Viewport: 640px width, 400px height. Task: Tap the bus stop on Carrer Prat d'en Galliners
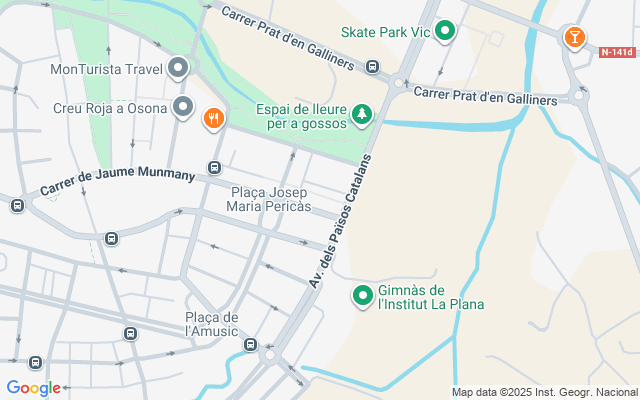tap(373, 68)
